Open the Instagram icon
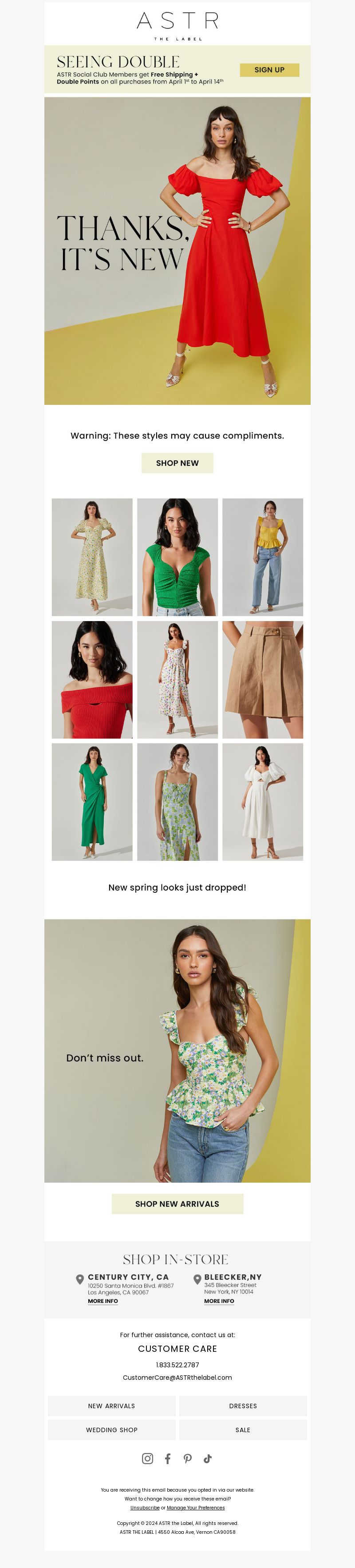 (147, 1458)
